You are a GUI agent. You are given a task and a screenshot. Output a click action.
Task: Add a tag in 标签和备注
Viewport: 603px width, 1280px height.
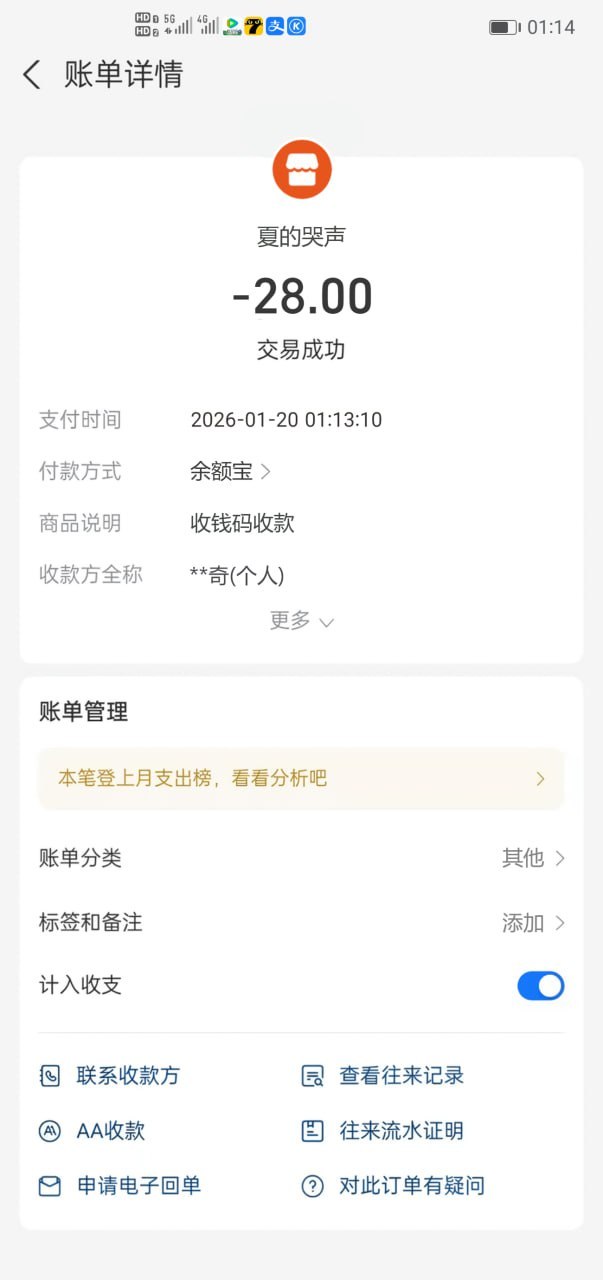point(533,922)
